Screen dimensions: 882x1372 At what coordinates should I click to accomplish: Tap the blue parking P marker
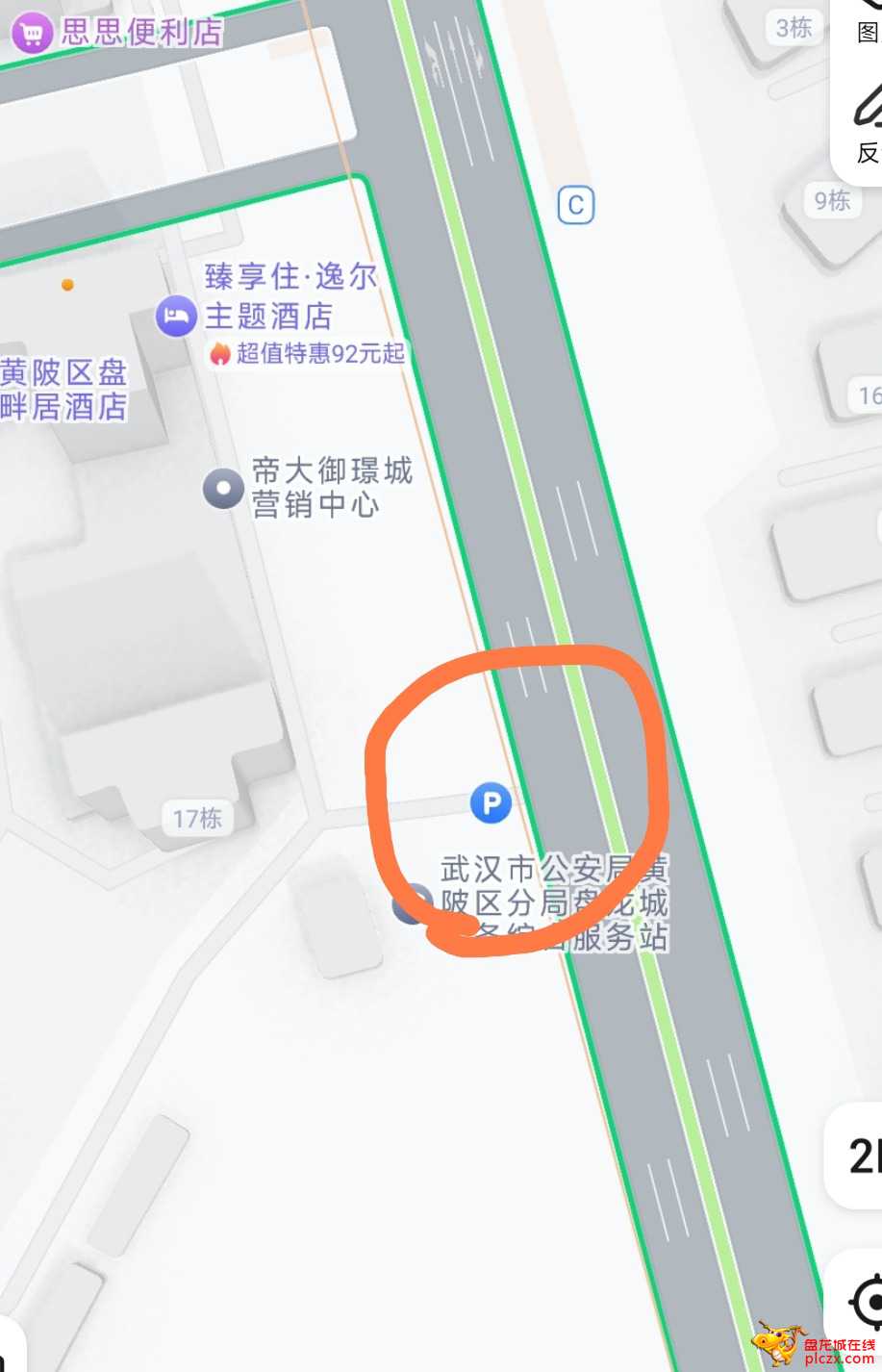click(x=491, y=801)
